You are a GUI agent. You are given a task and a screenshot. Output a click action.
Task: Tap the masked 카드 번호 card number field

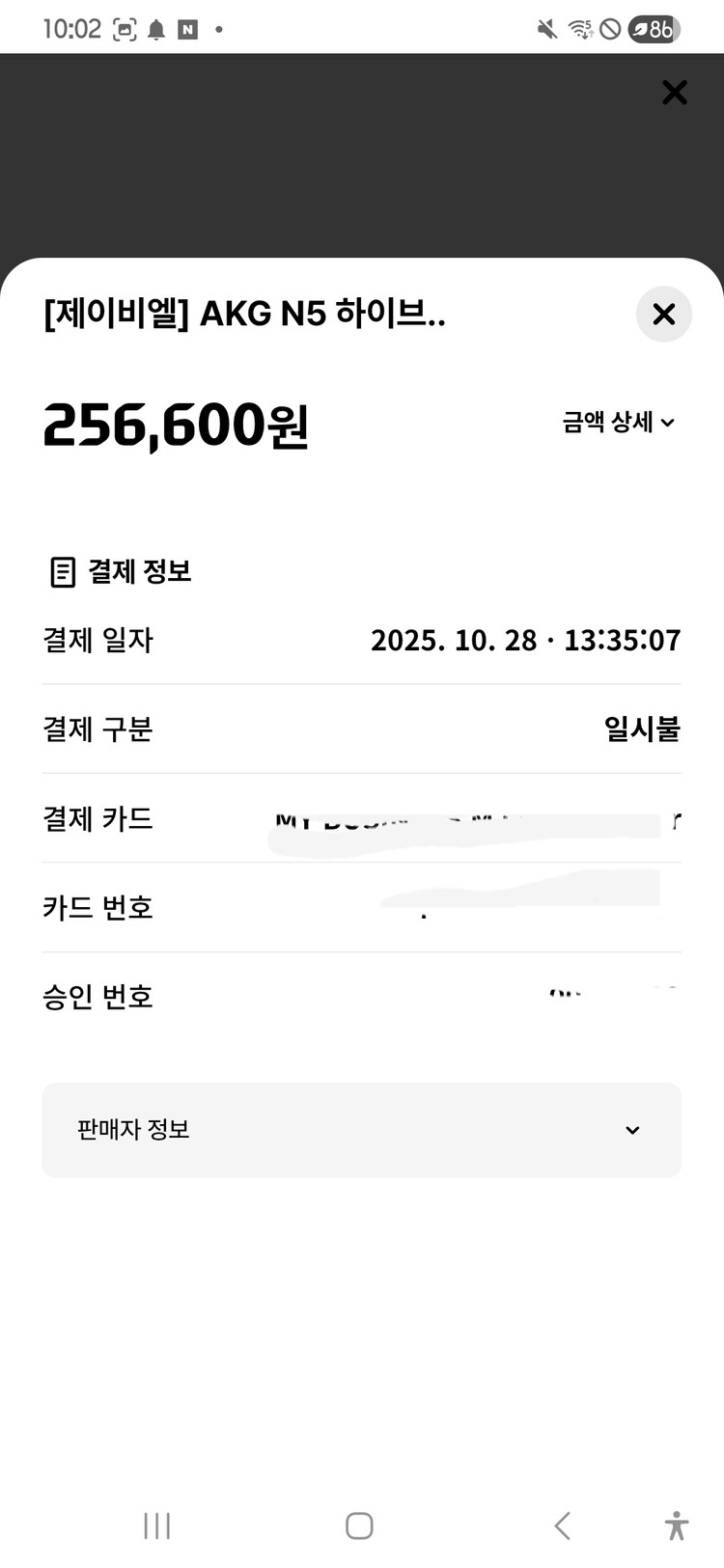pyautogui.click(x=531, y=907)
